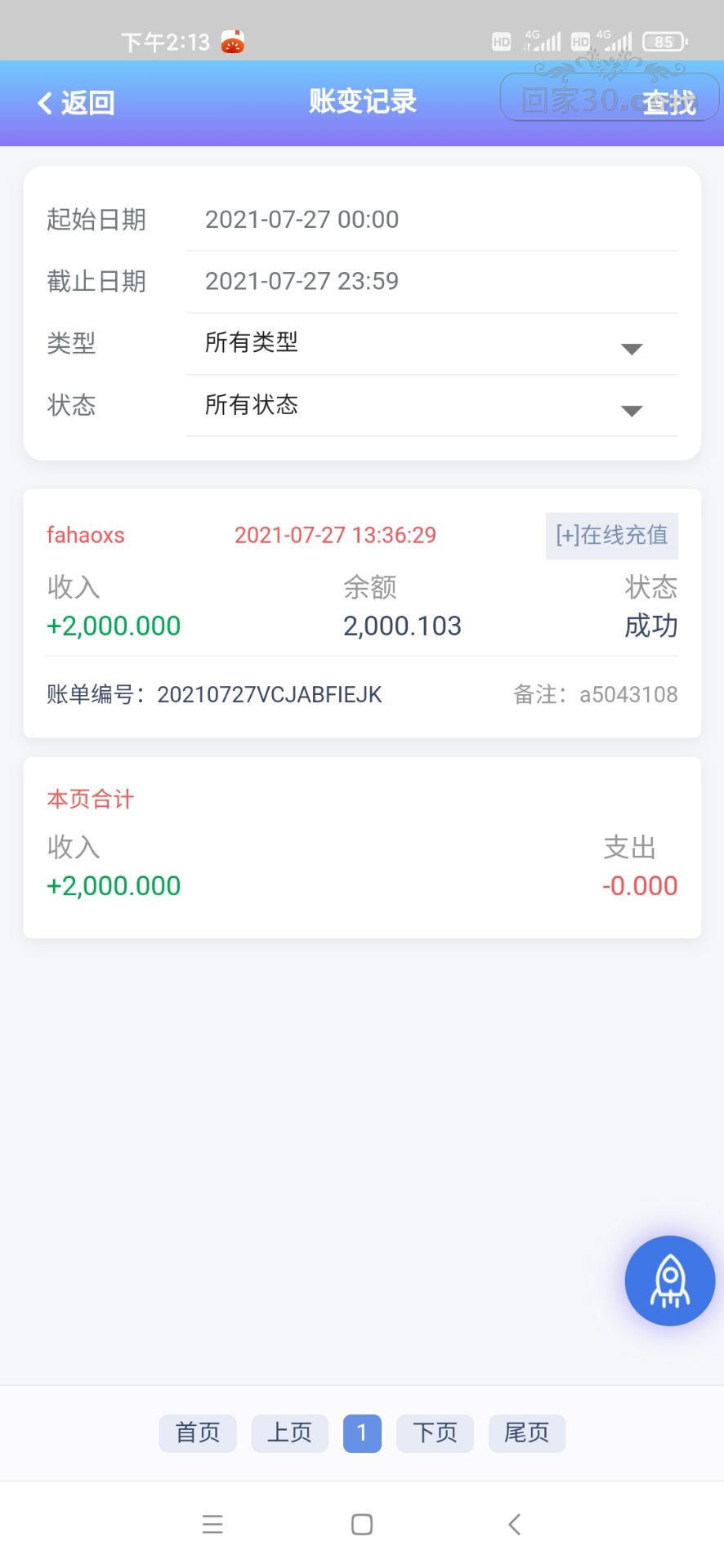This screenshot has width=724, height=1568.
Task: Expand the 状态 dropdown showing 所有状态
Action: tap(431, 405)
